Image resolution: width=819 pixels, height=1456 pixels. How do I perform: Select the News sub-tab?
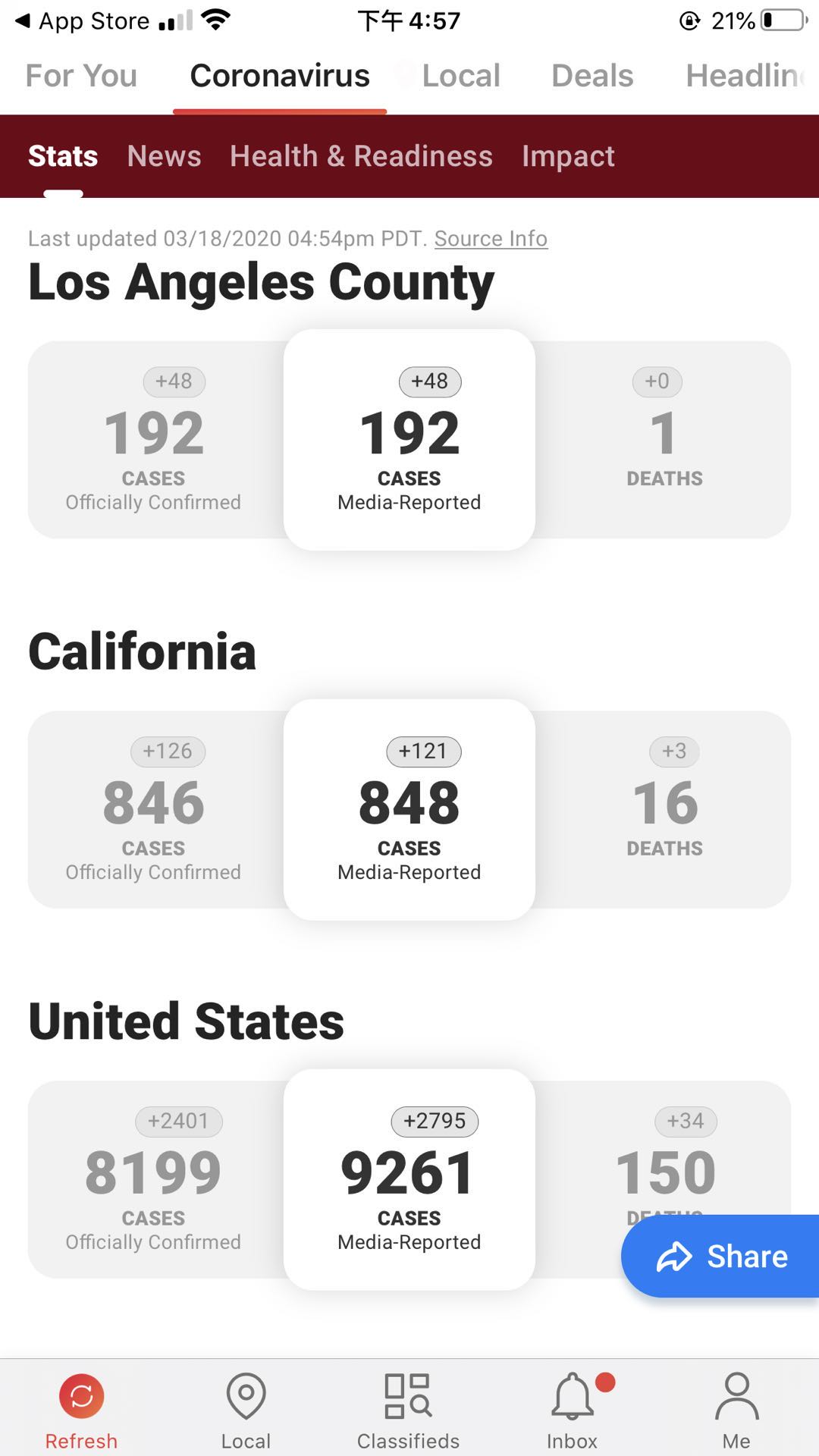tap(164, 156)
